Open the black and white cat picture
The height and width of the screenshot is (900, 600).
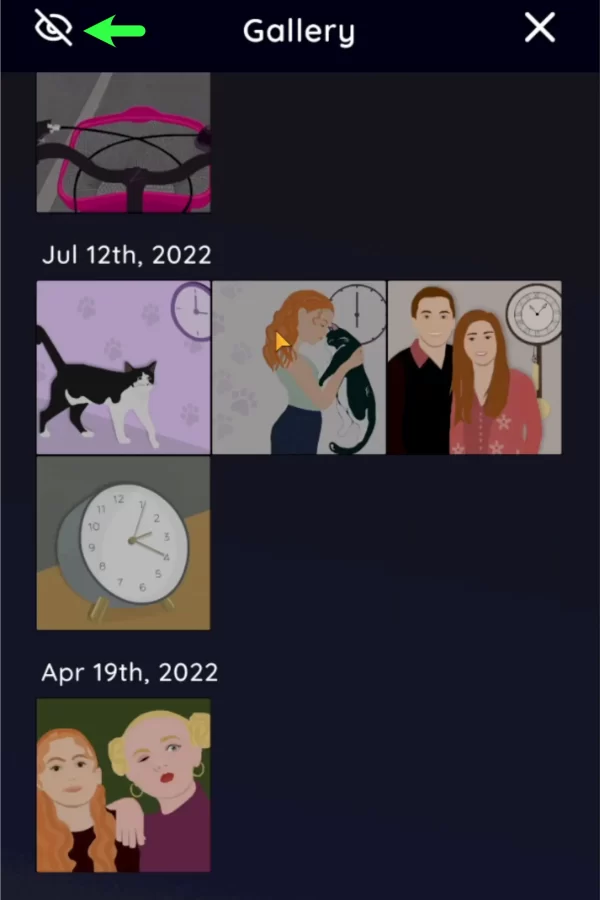point(124,367)
